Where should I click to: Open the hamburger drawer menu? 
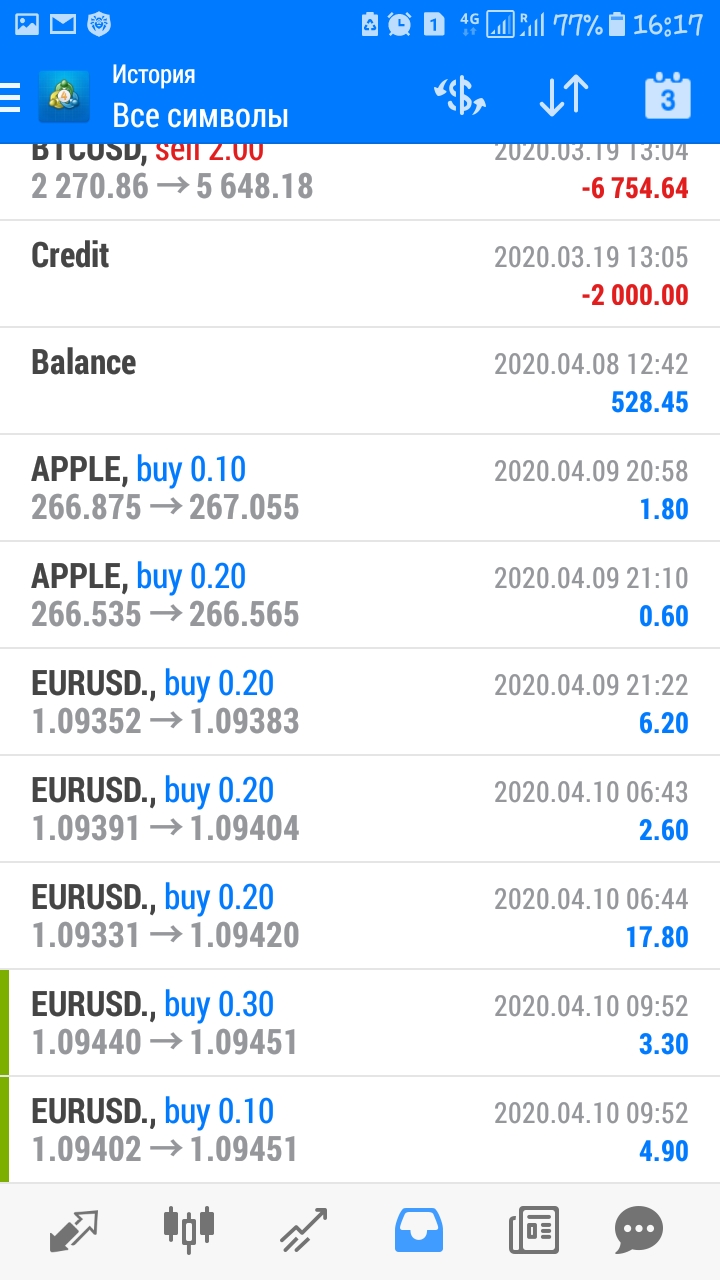[10, 97]
